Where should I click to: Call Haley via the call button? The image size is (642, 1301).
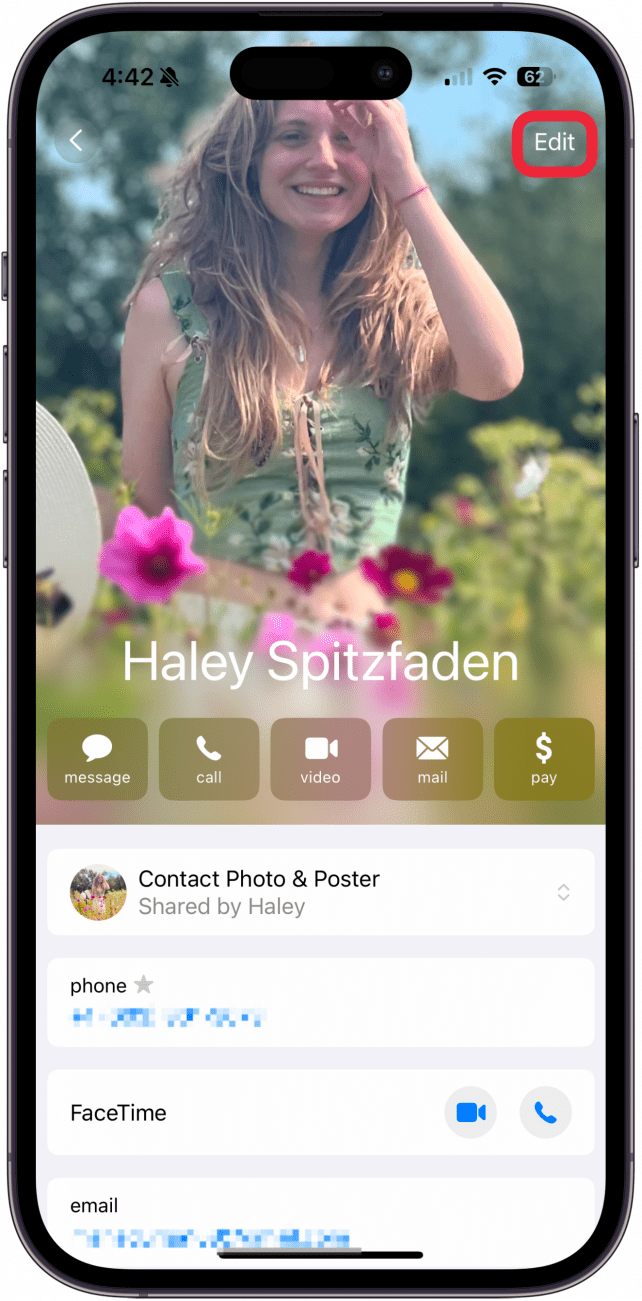click(209, 759)
